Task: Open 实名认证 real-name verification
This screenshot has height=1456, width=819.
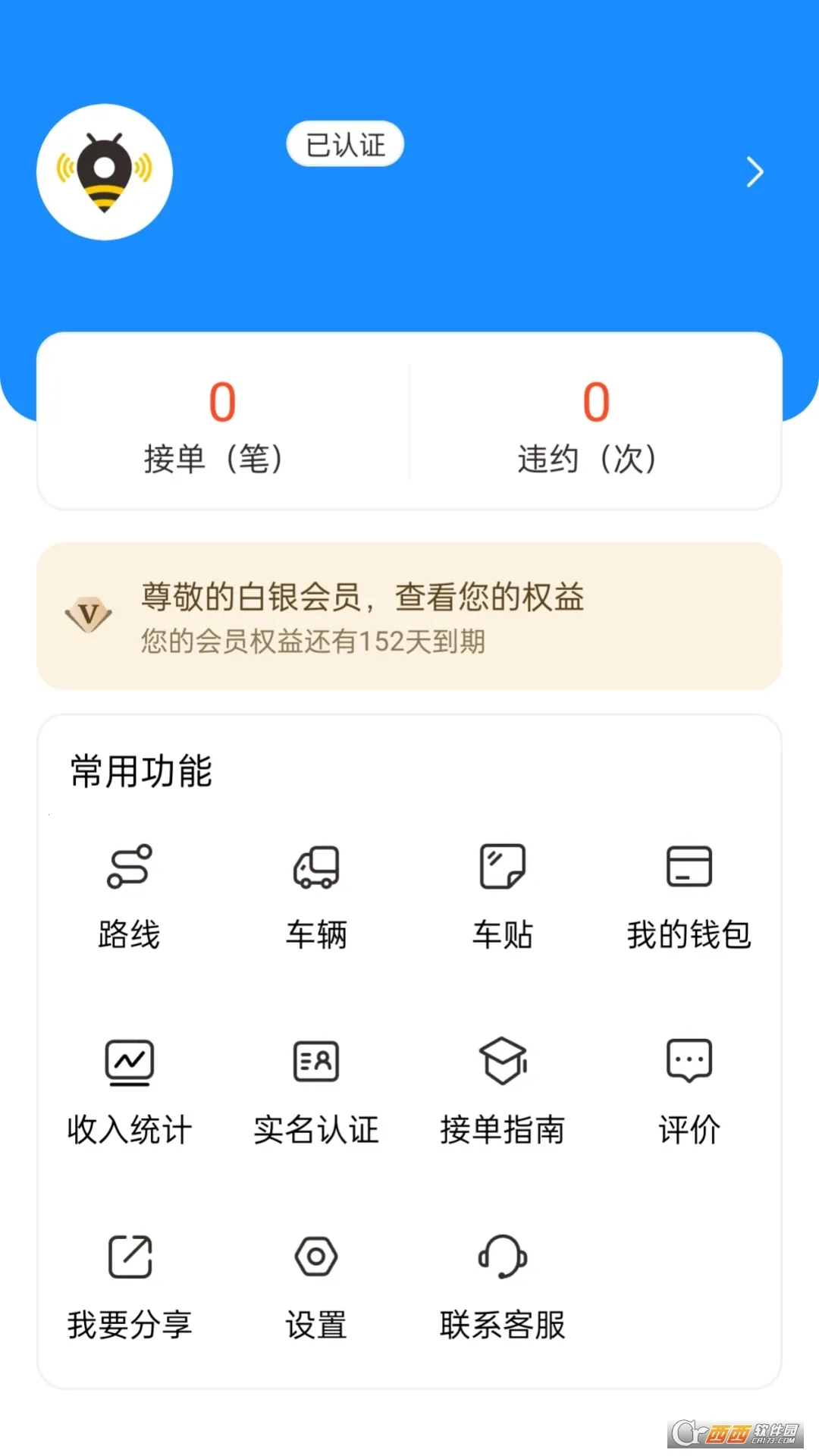Action: (x=316, y=1092)
